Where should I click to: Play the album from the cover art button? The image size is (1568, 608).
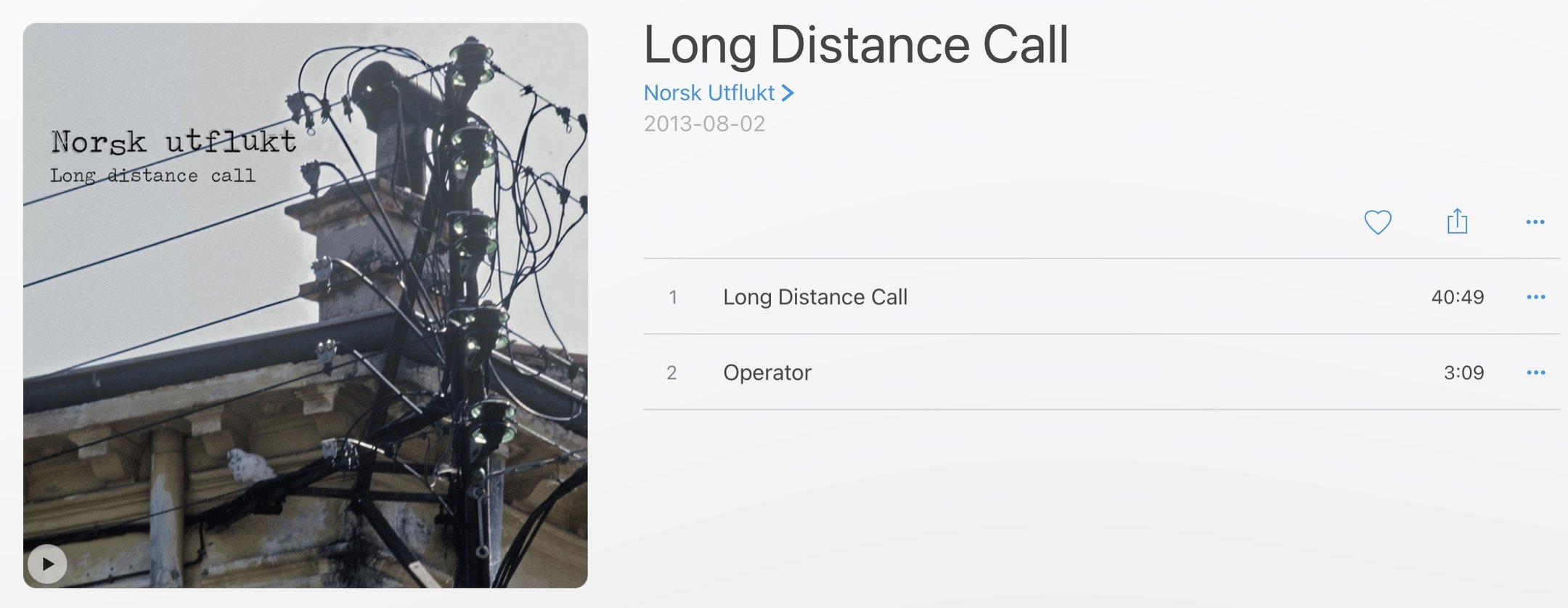point(47,564)
